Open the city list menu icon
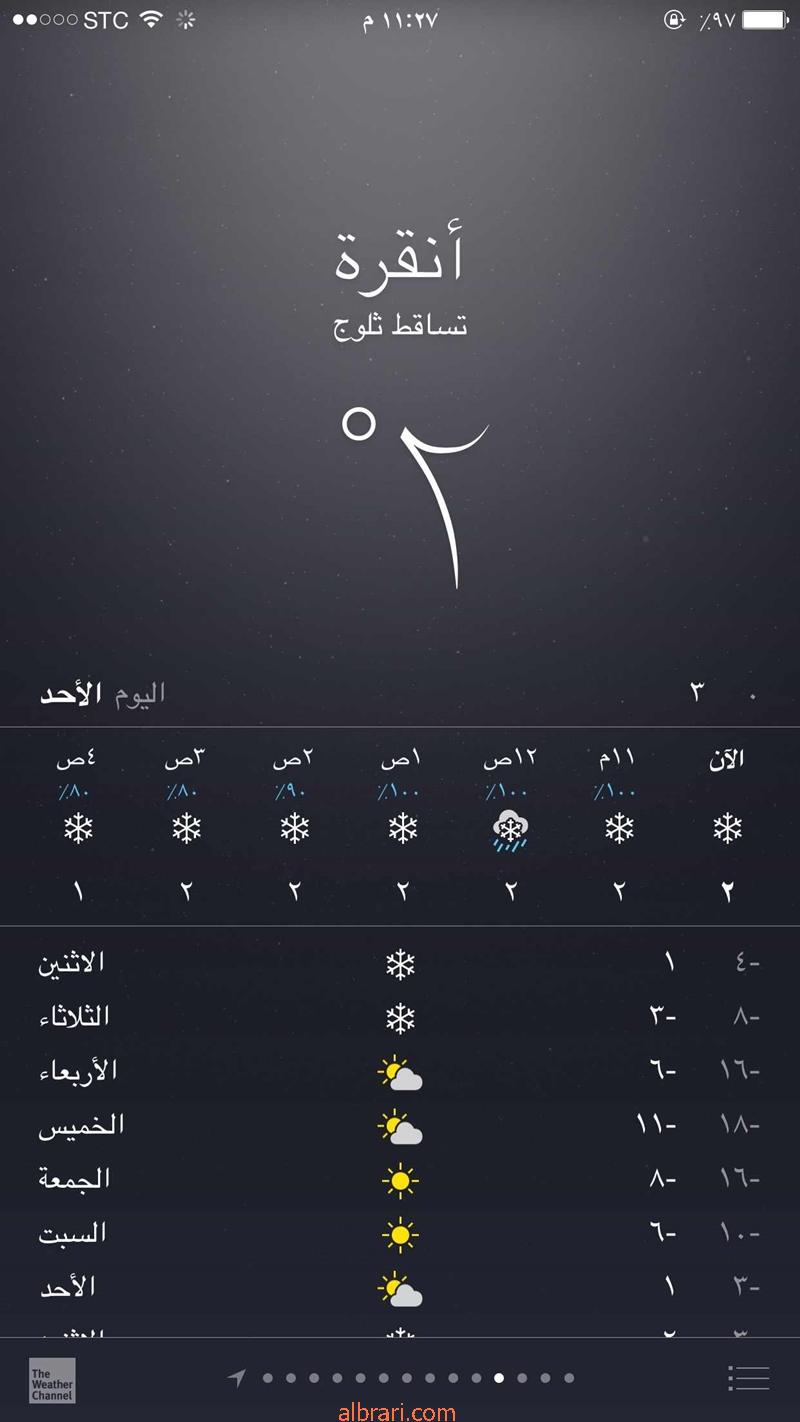 coord(748,1378)
